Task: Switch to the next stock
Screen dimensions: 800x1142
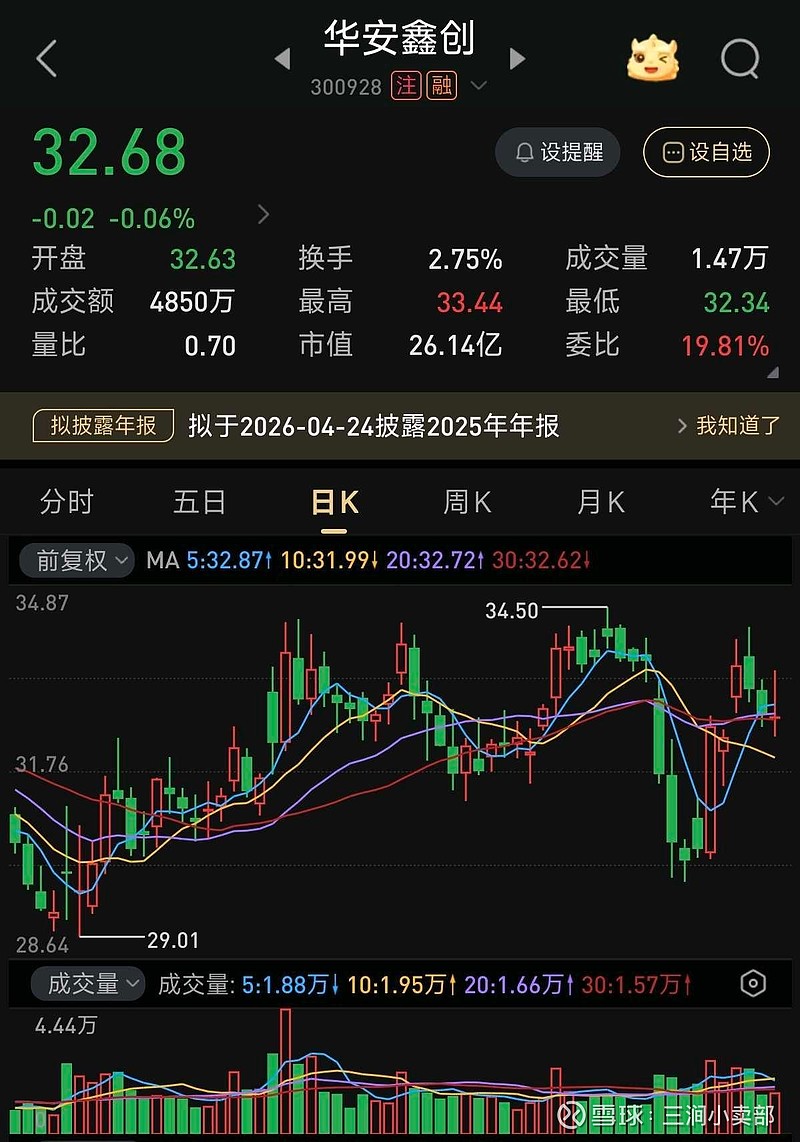Action: click(517, 59)
